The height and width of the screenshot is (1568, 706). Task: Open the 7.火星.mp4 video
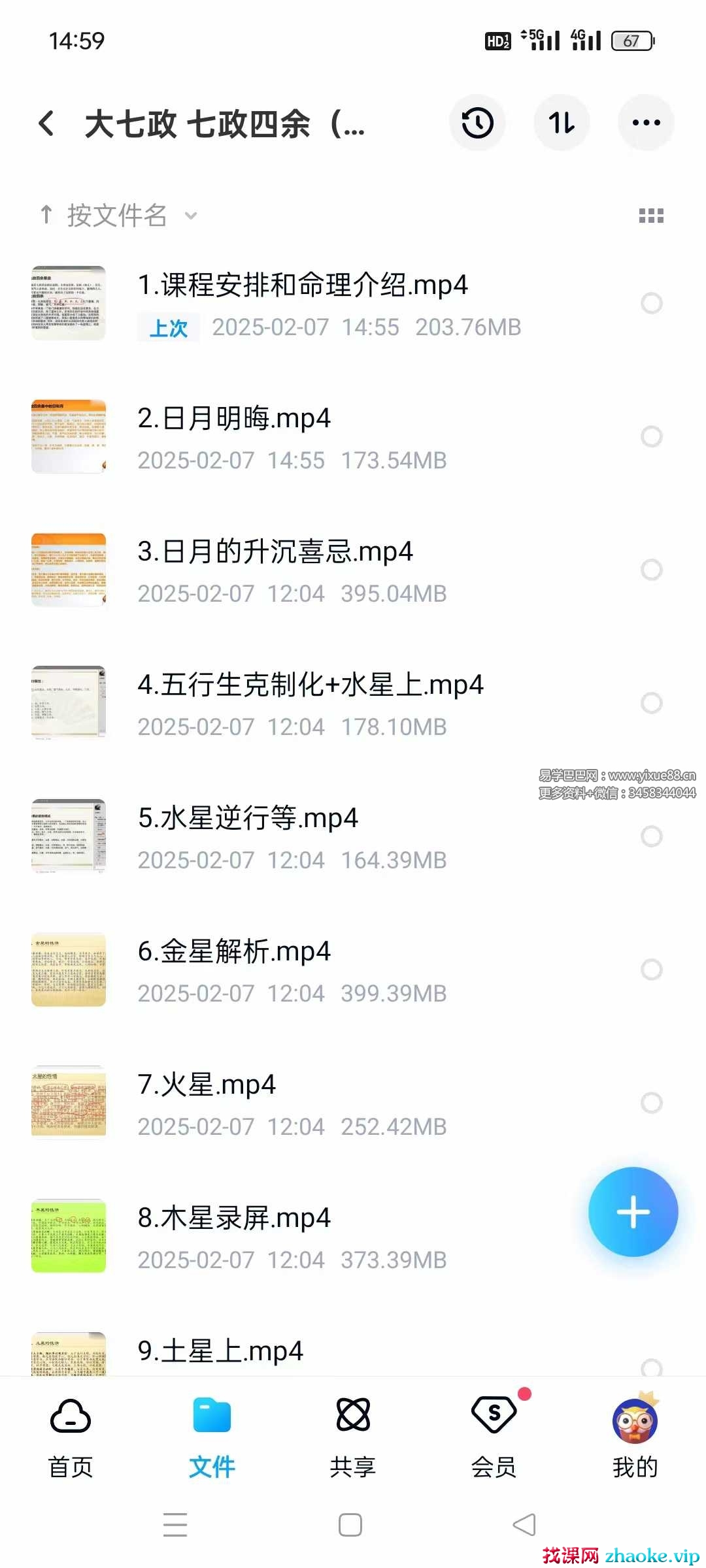click(x=207, y=1085)
